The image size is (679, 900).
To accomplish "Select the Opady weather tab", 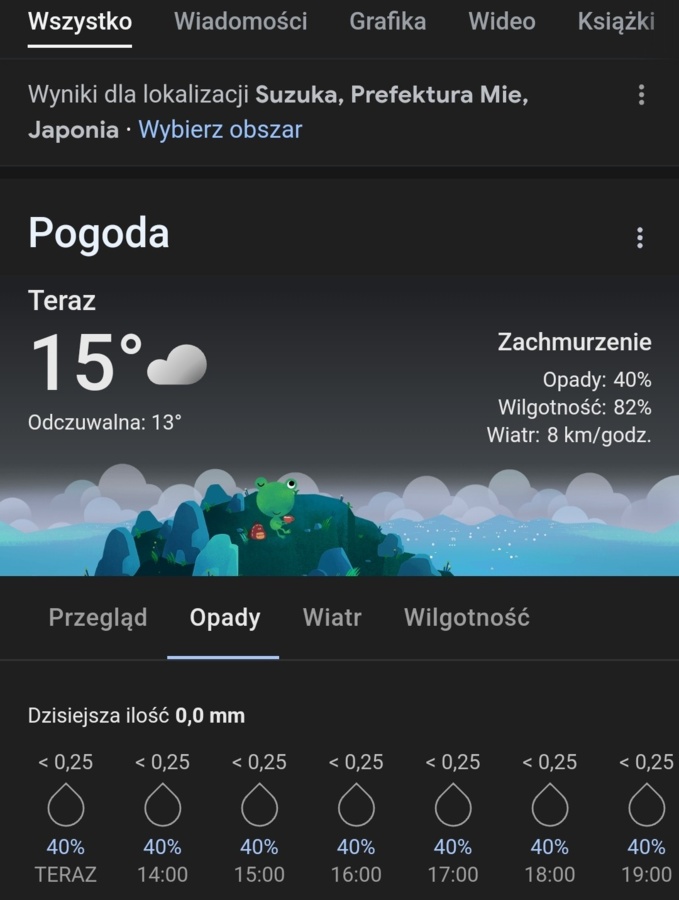I will 225,617.
